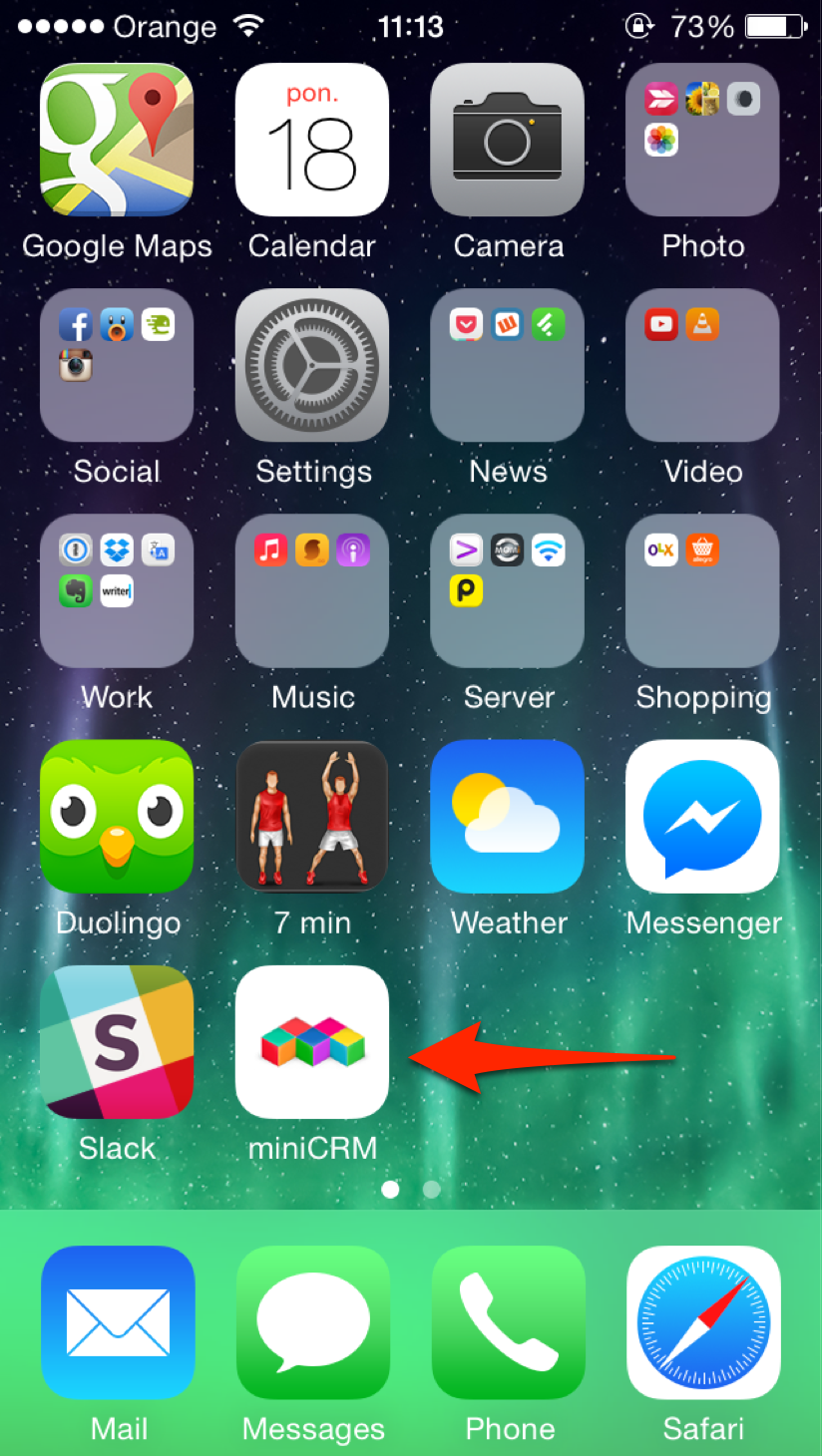This screenshot has height=1456, width=822.
Task: Open the miniCRM app
Action: 312,1042
